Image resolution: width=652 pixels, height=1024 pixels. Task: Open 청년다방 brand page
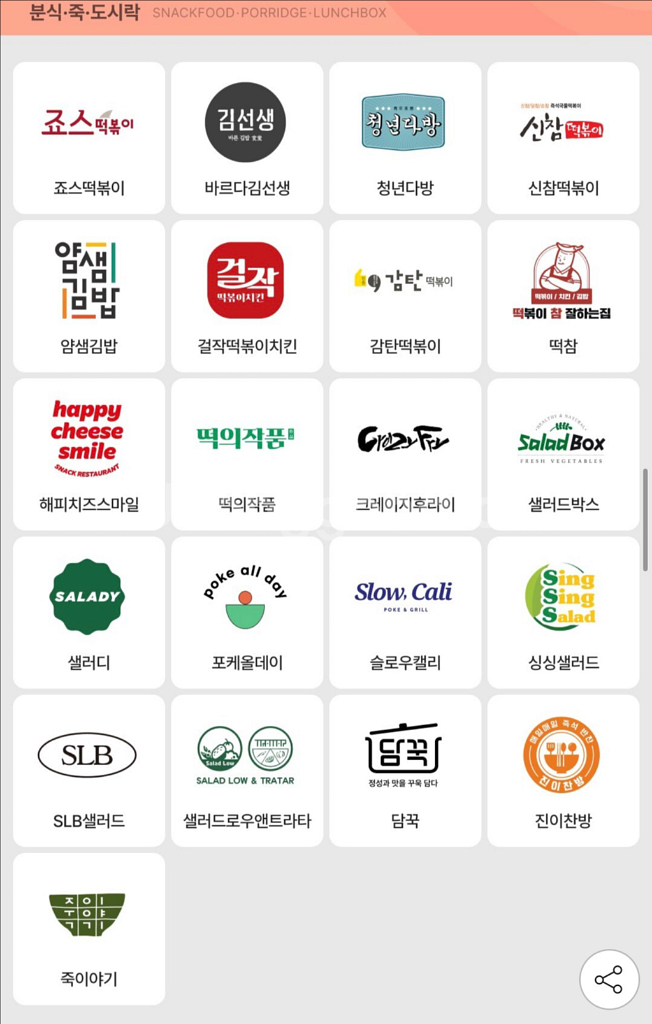coord(405,138)
